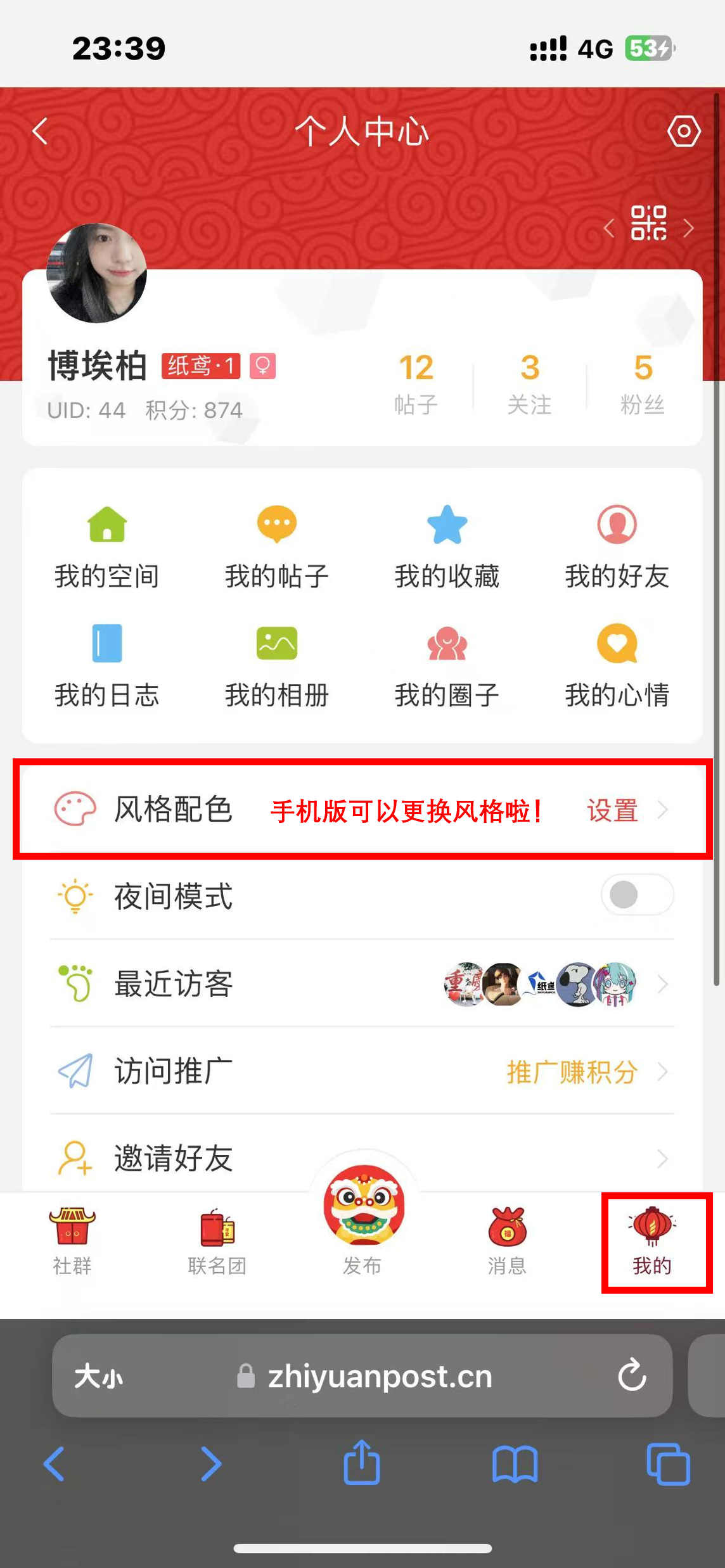Toggle 夜间模式 switch
725x1568 pixels.
click(x=637, y=895)
